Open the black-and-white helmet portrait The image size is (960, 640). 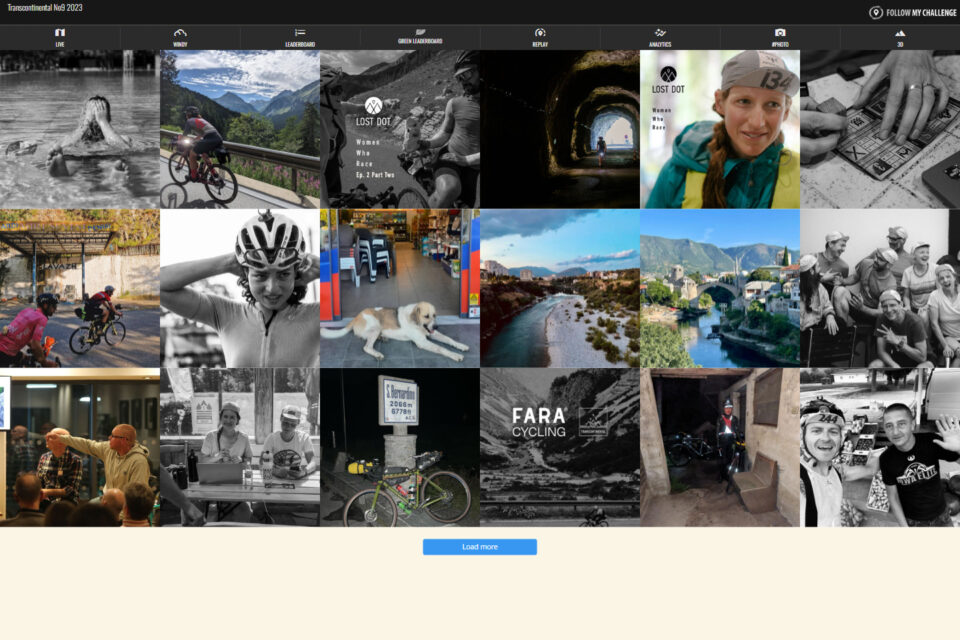(240, 288)
